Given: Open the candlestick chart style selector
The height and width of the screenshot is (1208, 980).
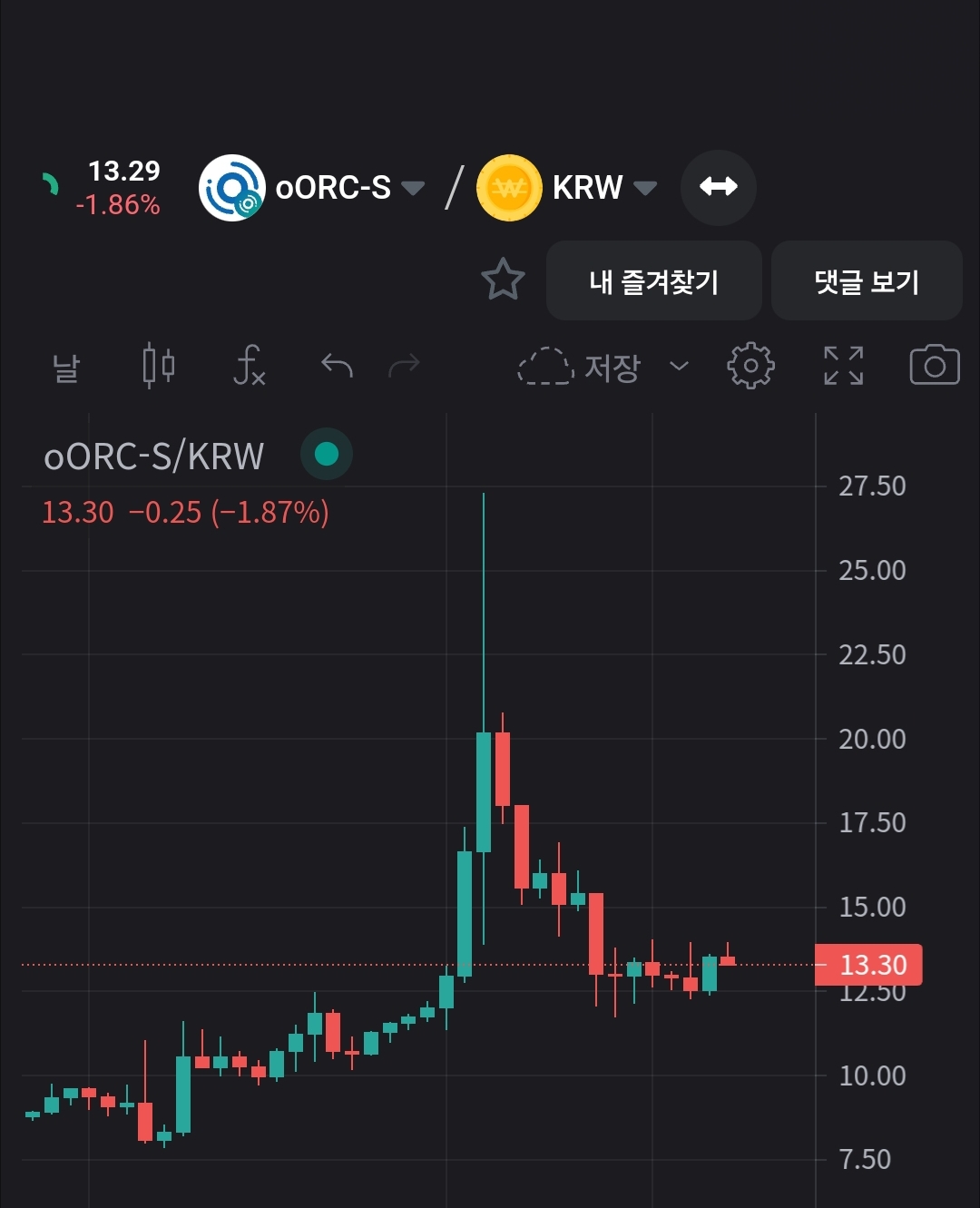Looking at the screenshot, I should (x=158, y=366).
